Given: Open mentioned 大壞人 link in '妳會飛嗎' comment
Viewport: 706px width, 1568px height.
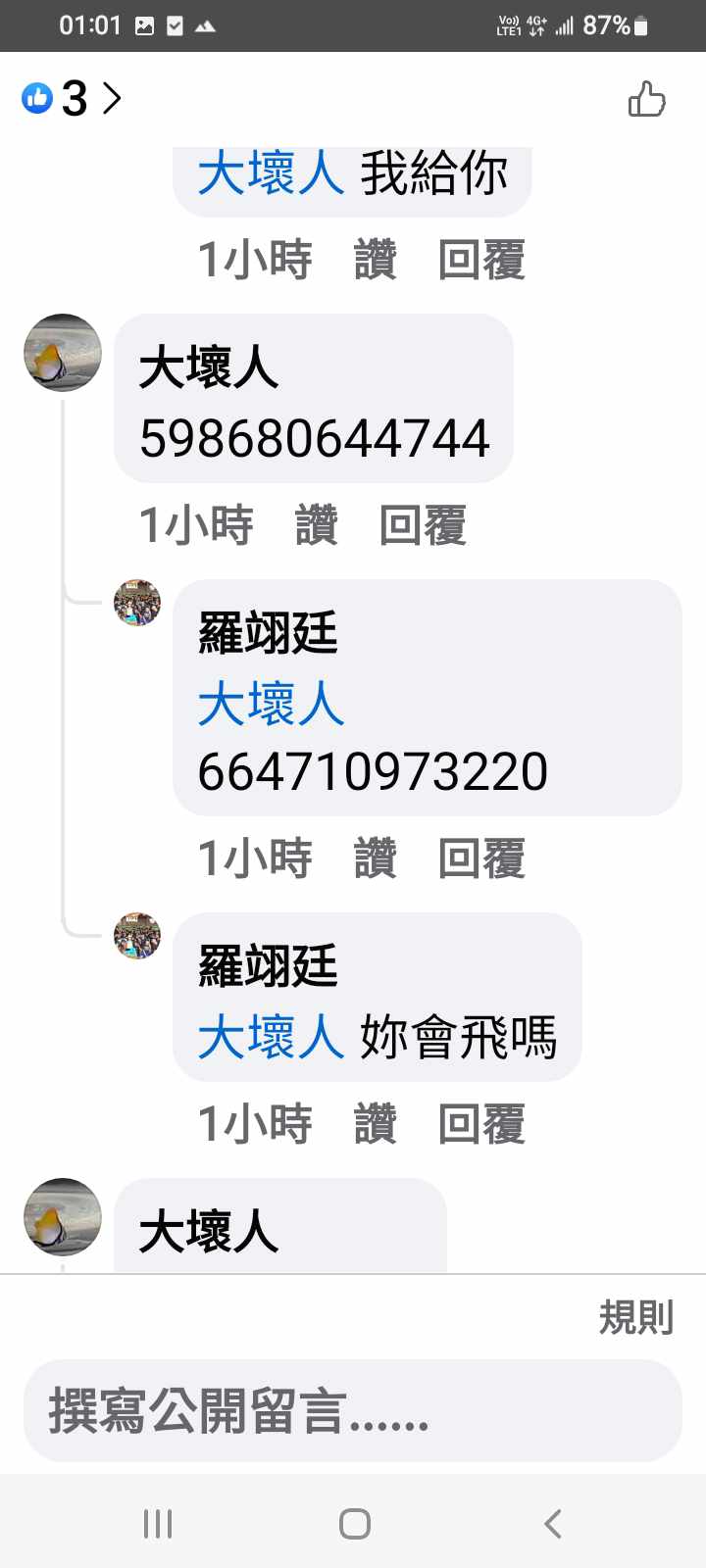Looking at the screenshot, I should pyautogui.click(x=271, y=1038).
